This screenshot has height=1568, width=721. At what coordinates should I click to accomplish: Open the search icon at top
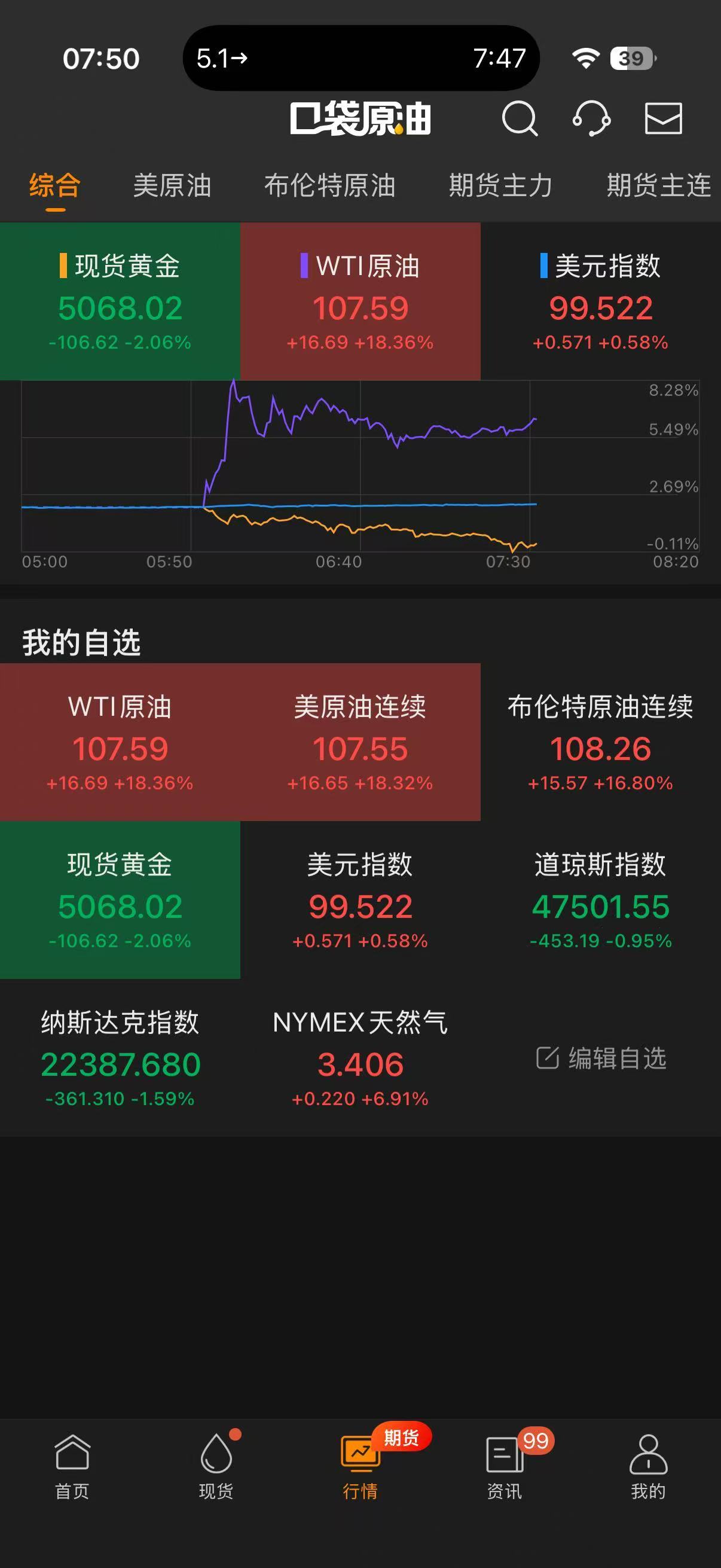pyautogui.click(x=519, y=120)
